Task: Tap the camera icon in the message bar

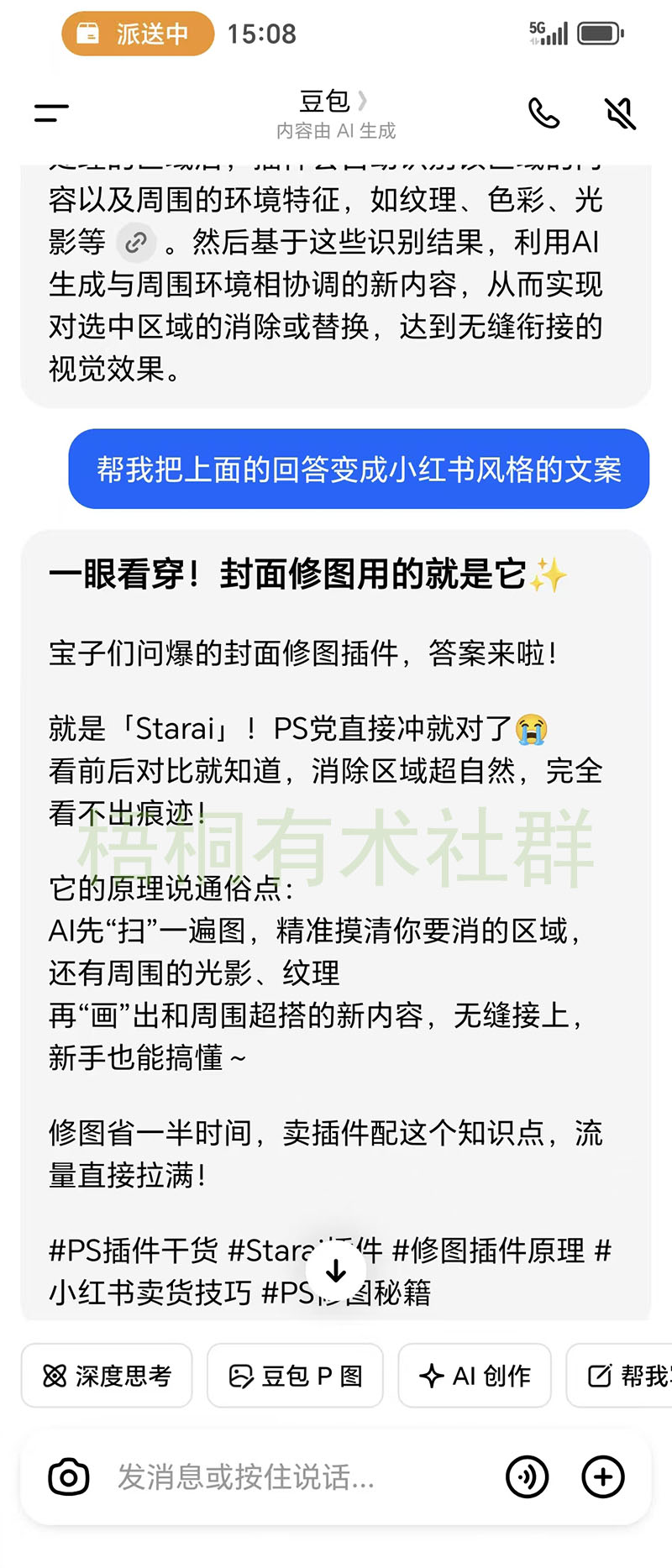Action: pos(68,1476)
